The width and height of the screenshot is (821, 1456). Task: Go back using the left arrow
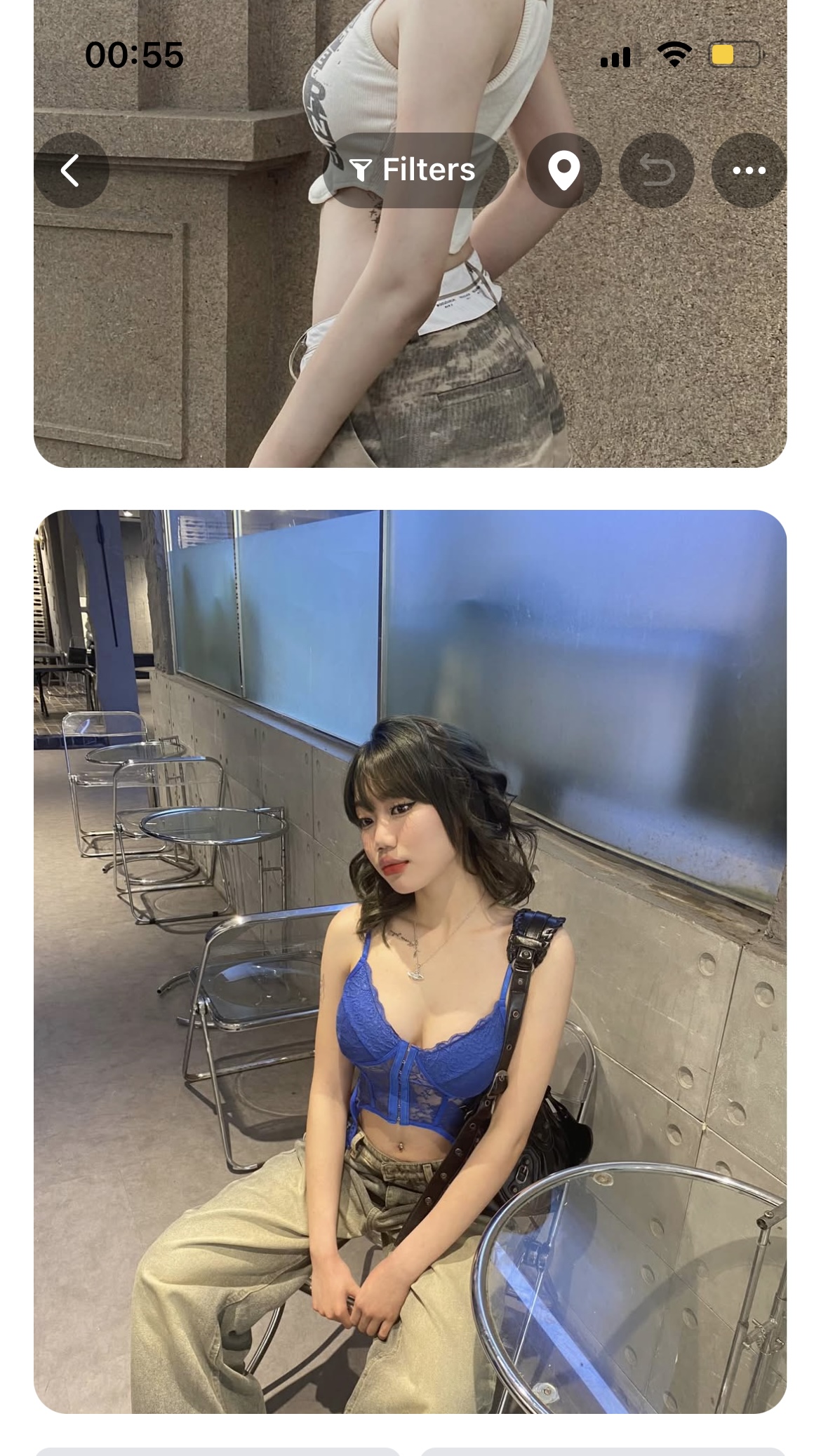(x=71, y=170)
